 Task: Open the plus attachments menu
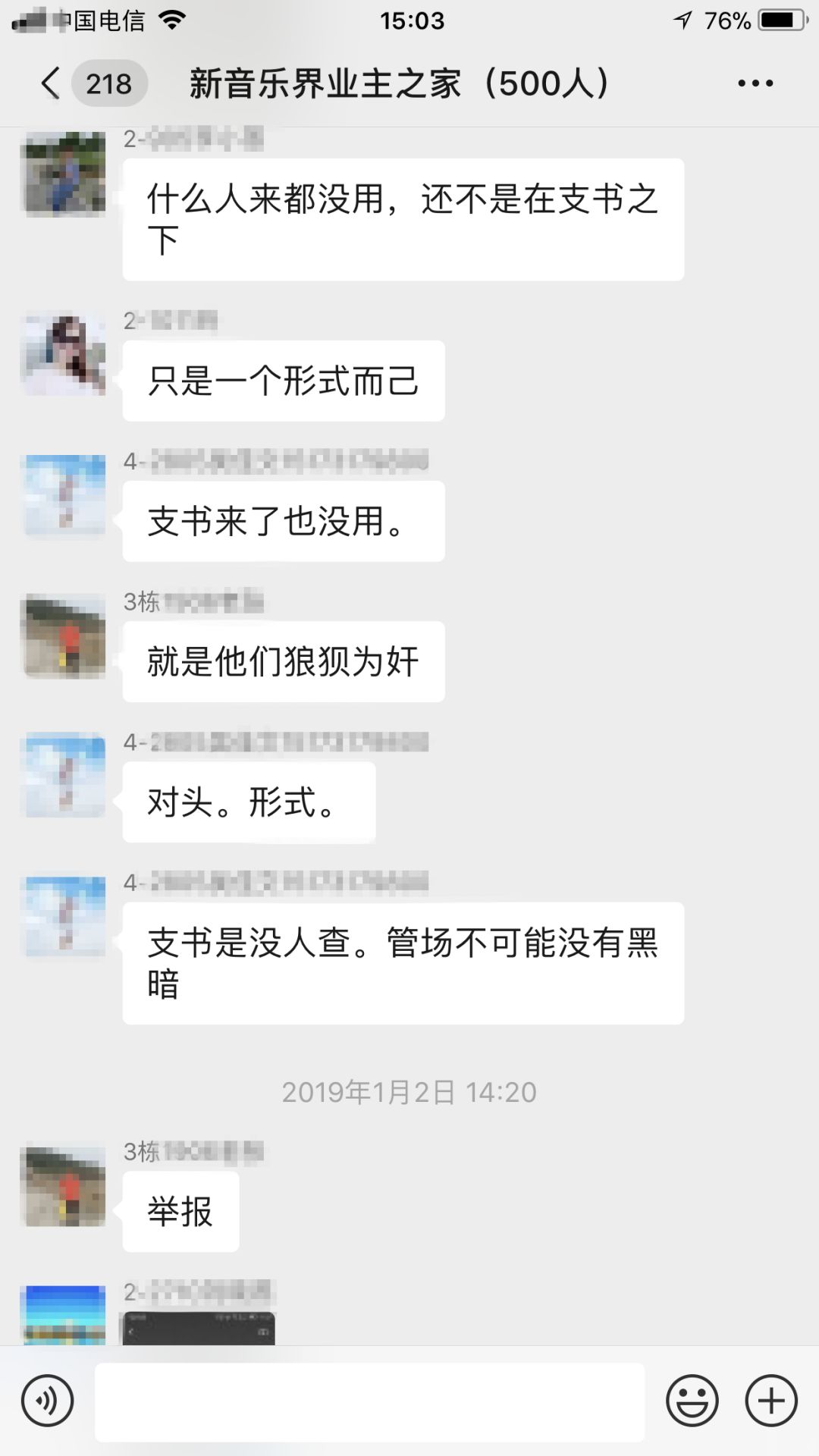(771, 1401)
